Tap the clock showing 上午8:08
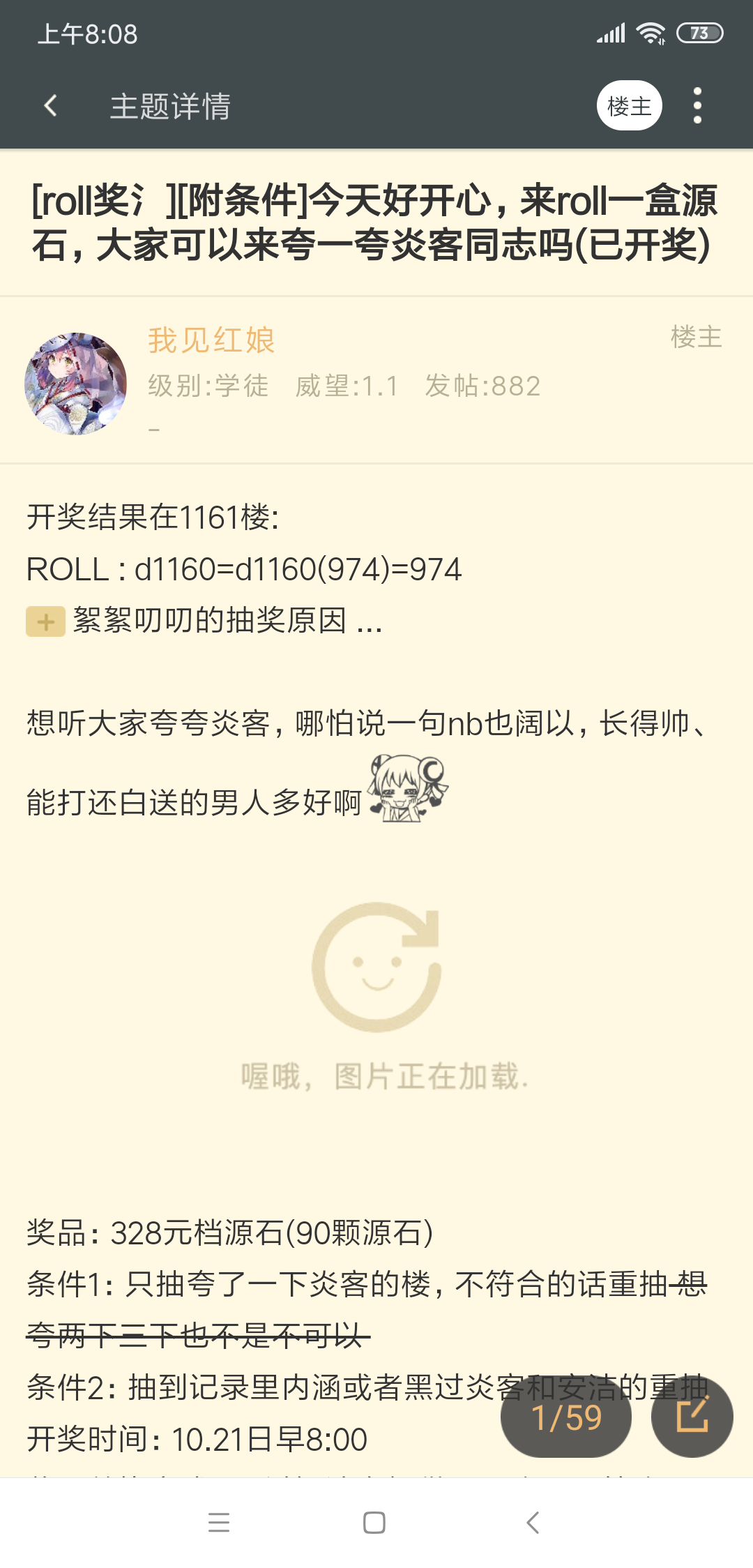 click(86, 31)
